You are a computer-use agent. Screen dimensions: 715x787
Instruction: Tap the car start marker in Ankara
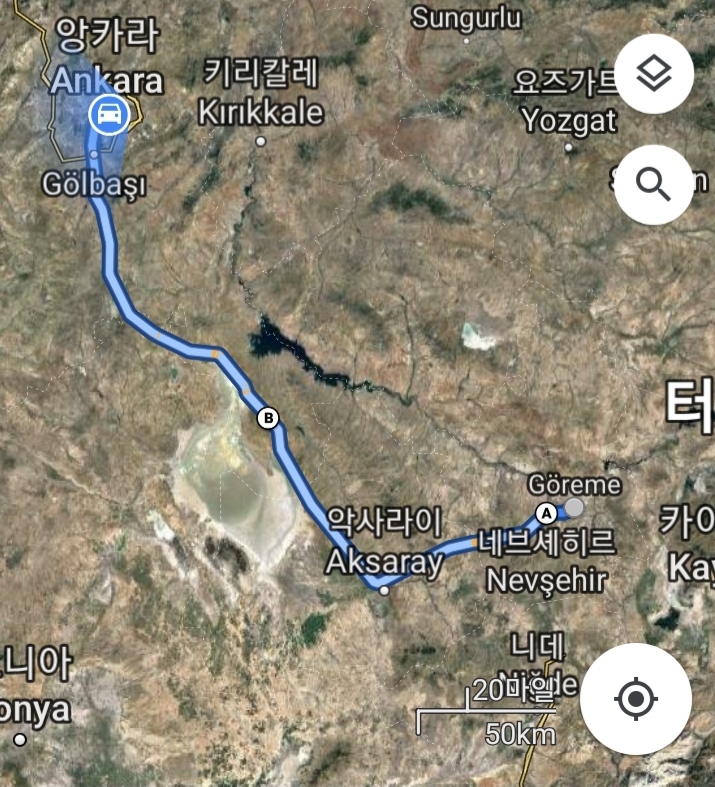point(107,116)
